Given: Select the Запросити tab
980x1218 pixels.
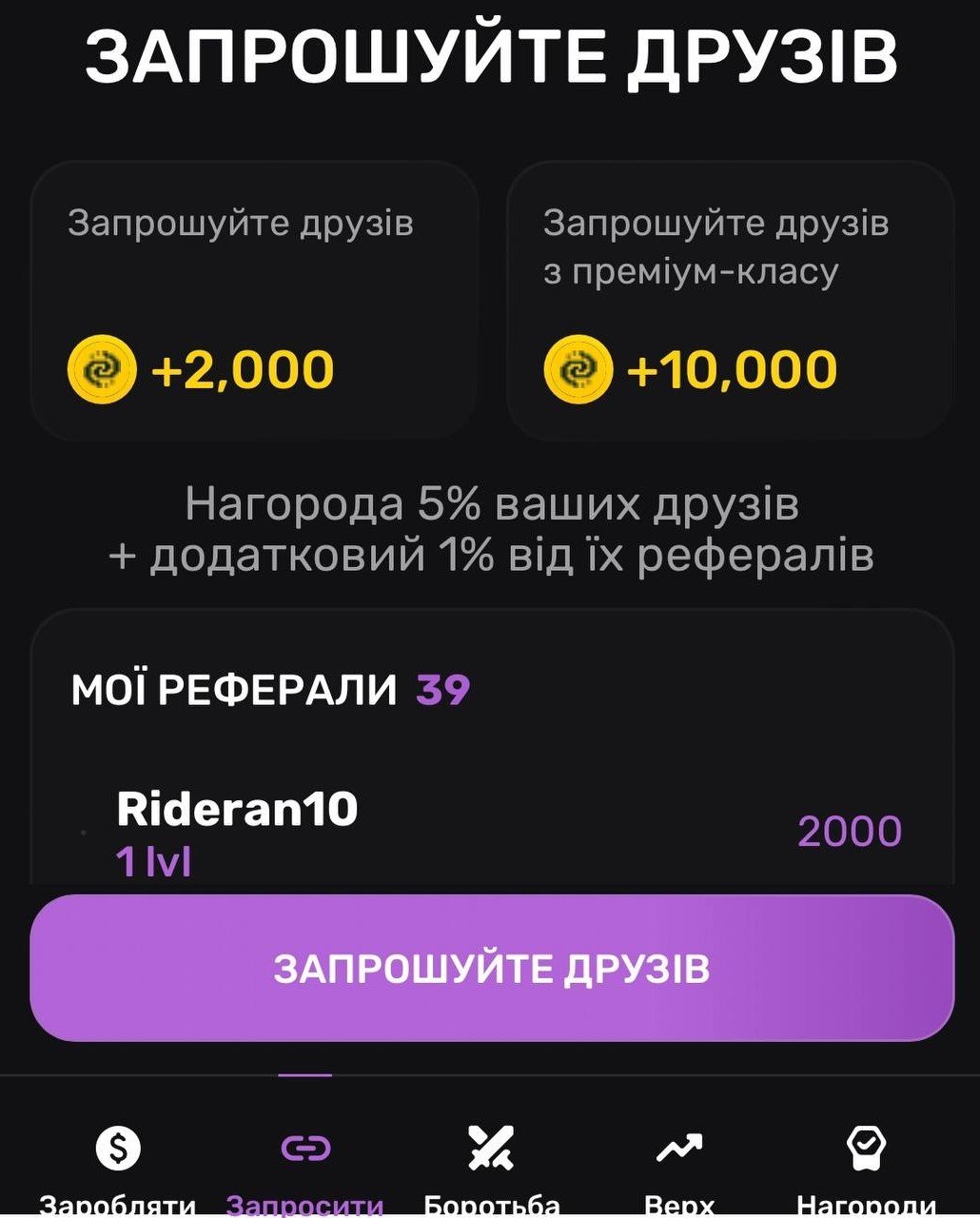Looking at the screenshot, I should pyautogui.click(x=305, y=1163).
